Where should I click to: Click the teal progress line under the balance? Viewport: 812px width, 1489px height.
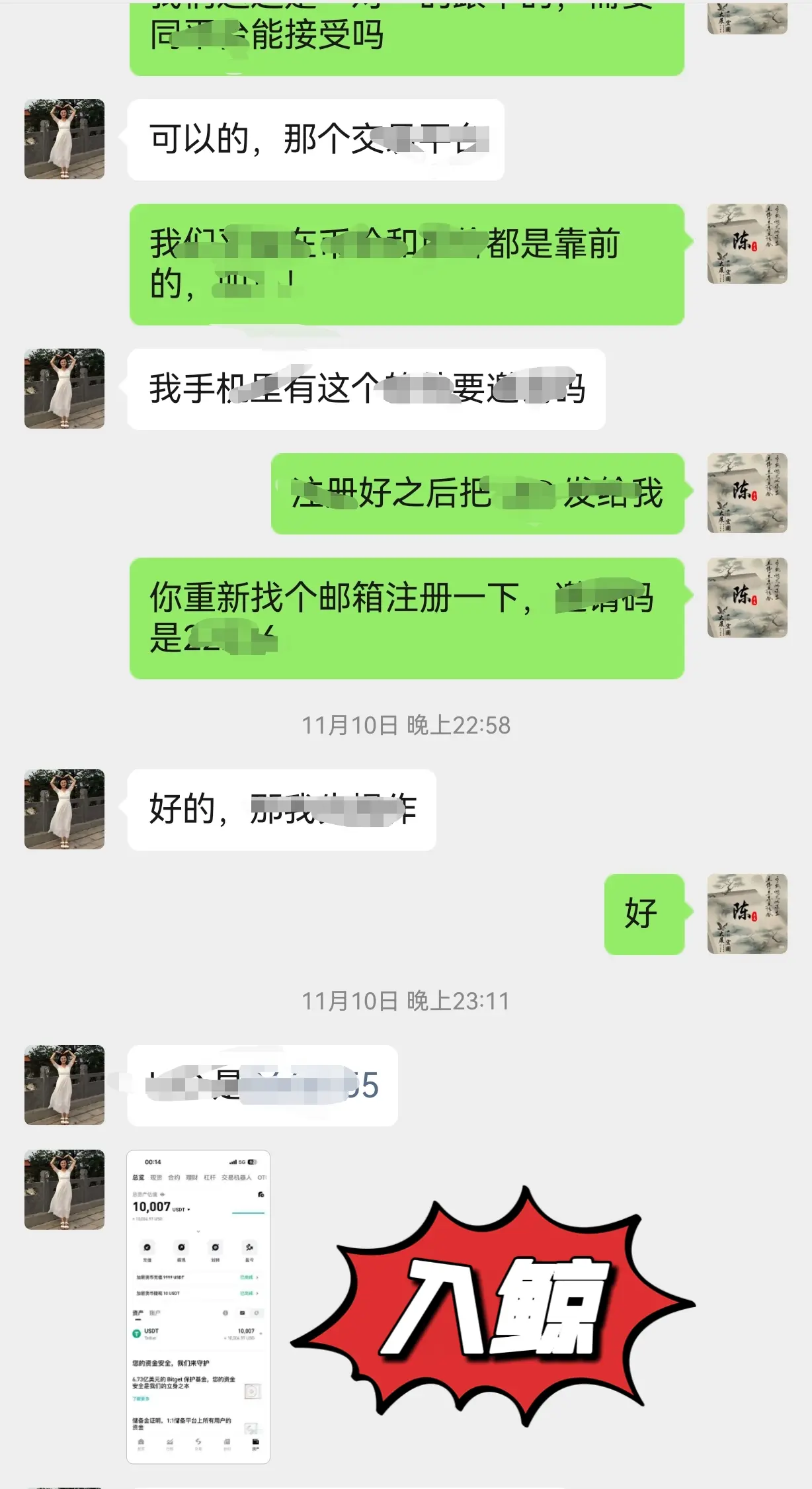tap(249, 1212)
